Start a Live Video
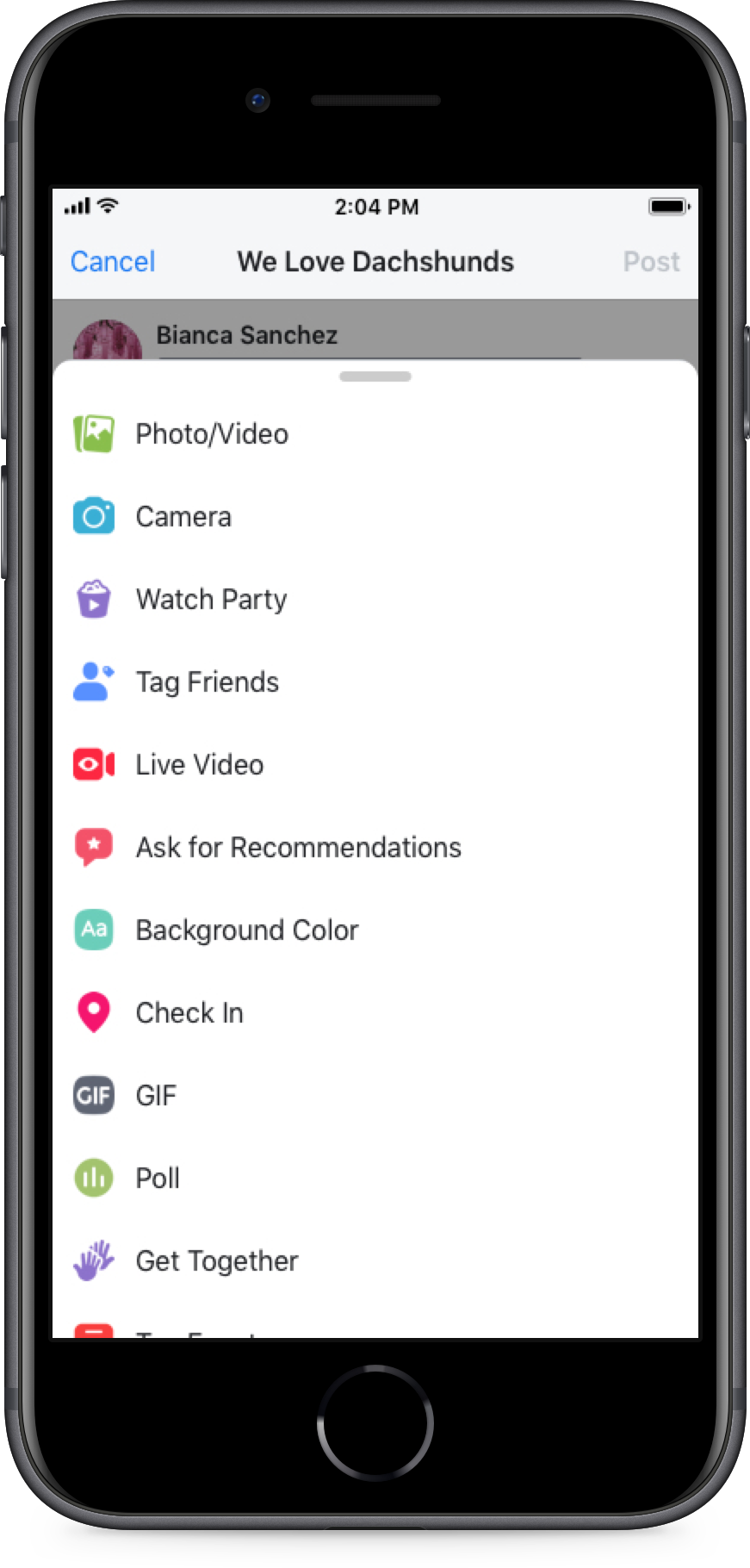Image resolution: width=750 pixels, height=1568 pixels. tap(199, 765)
